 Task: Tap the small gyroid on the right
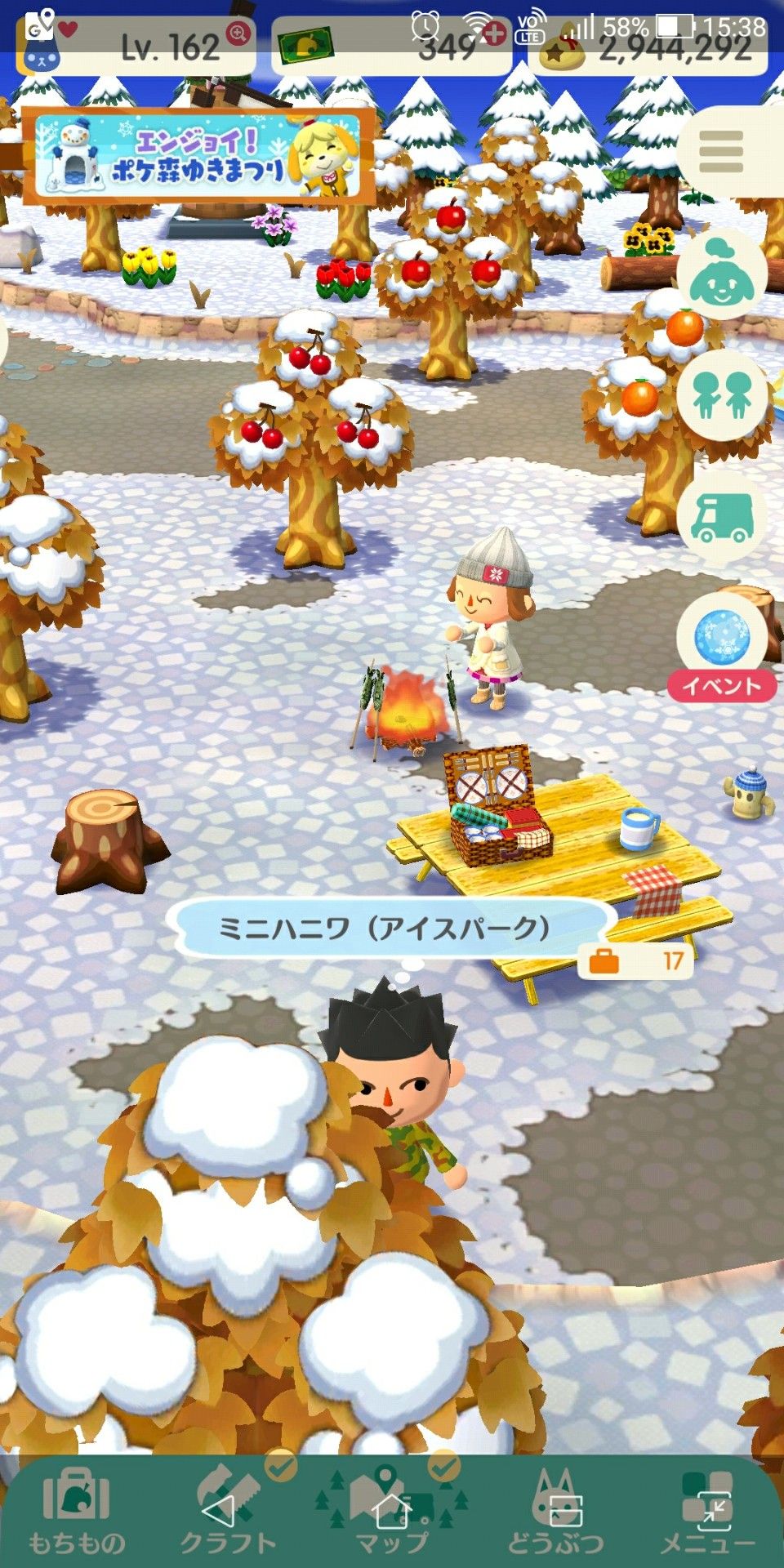pyautogui.click(x=749, y=791)
